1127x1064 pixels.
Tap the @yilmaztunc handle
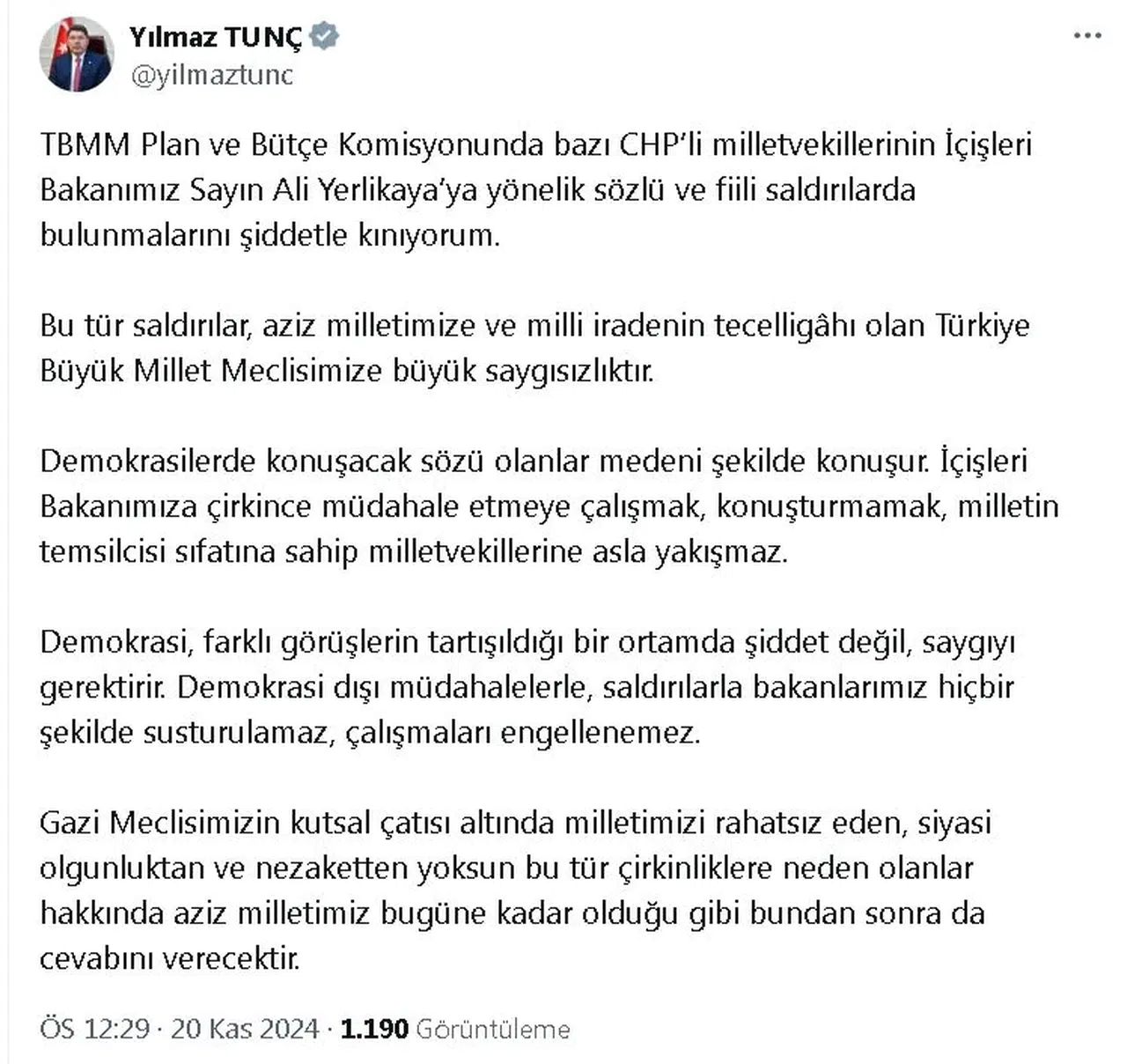click(212, 76)
